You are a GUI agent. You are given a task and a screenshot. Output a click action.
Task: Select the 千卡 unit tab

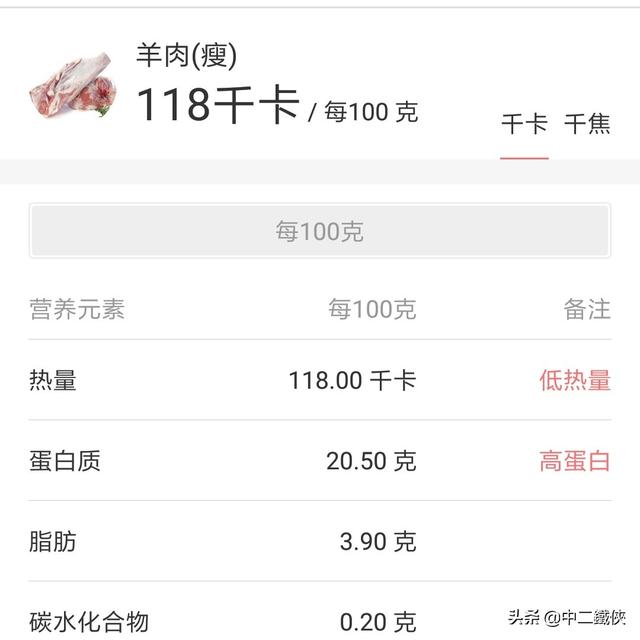pos(524,125)
